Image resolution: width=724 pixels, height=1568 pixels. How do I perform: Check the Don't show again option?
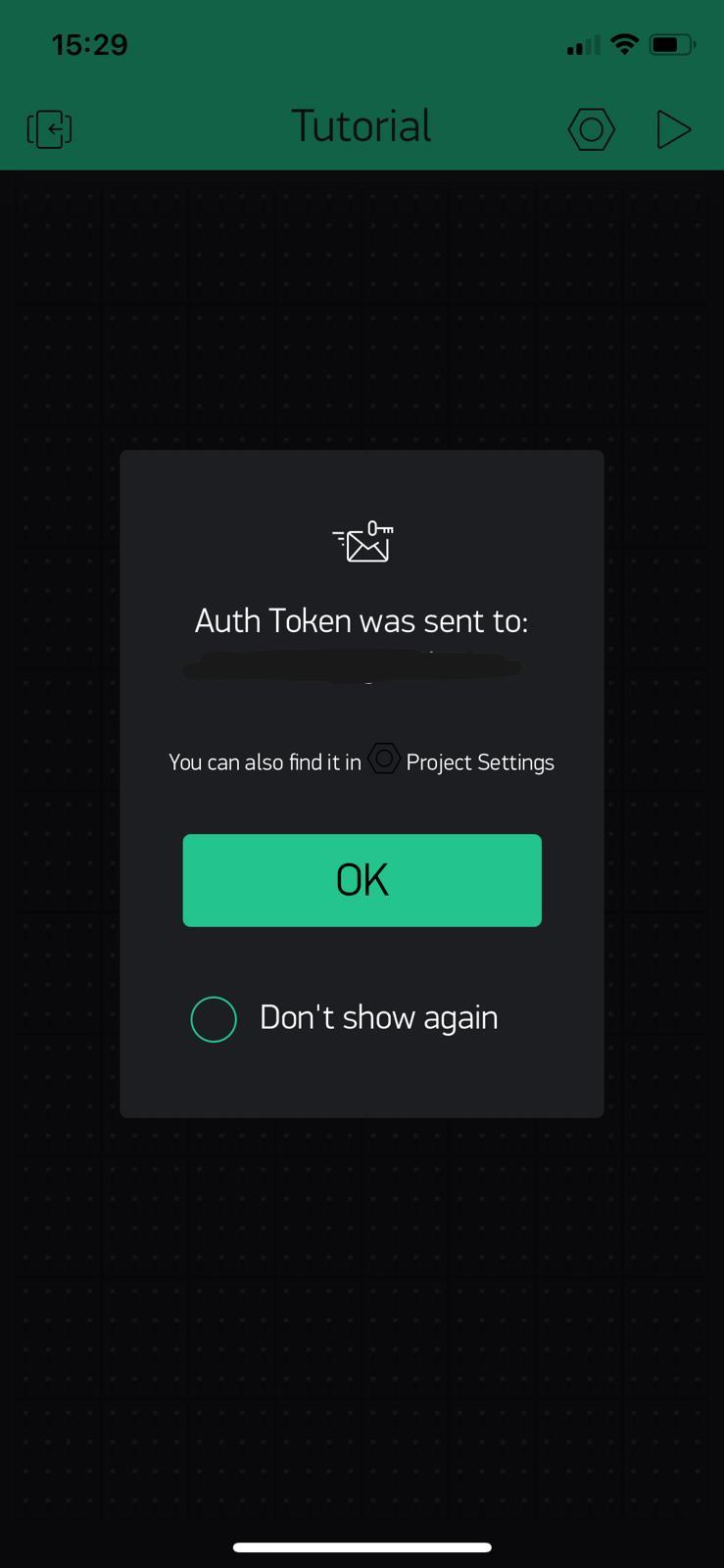click(214, 1019)
